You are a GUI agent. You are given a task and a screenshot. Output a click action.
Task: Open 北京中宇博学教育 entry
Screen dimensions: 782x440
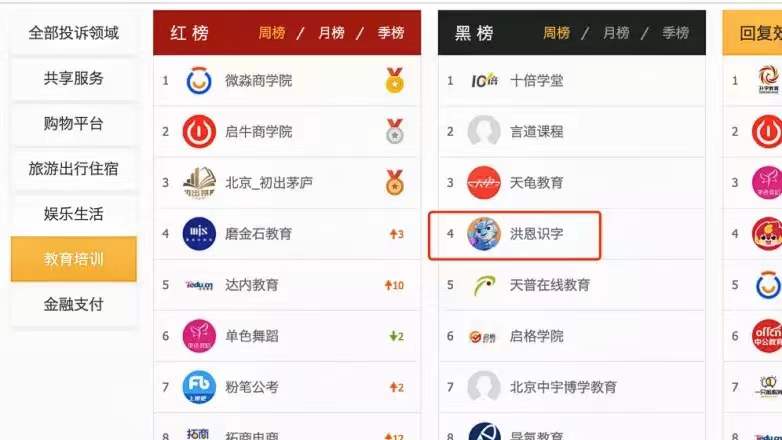tap(563, 387)
